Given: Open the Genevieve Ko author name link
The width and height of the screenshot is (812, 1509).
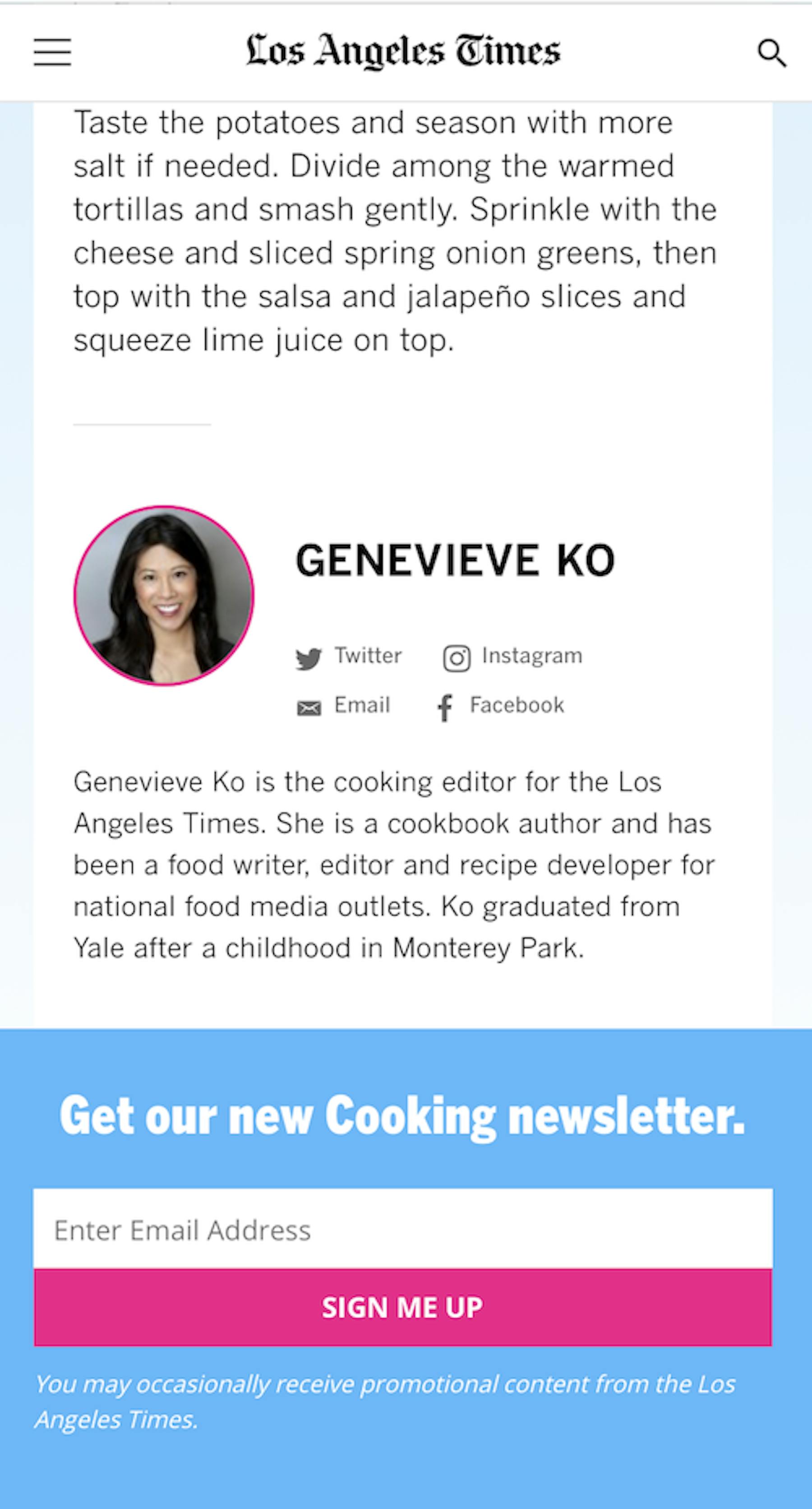Looking at the screenshot, I should pos(455,560).
